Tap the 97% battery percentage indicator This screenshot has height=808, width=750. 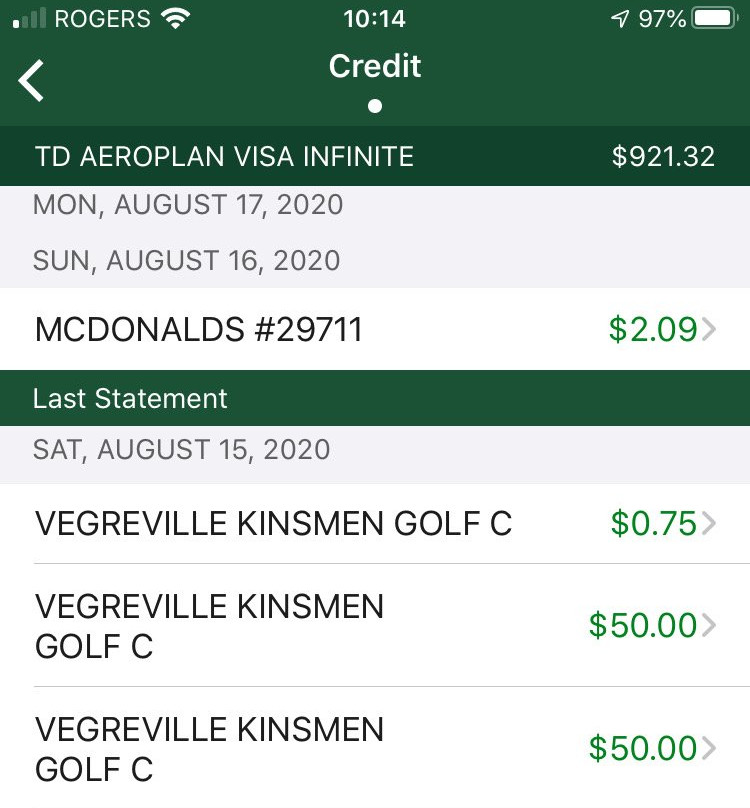(661, 17)
